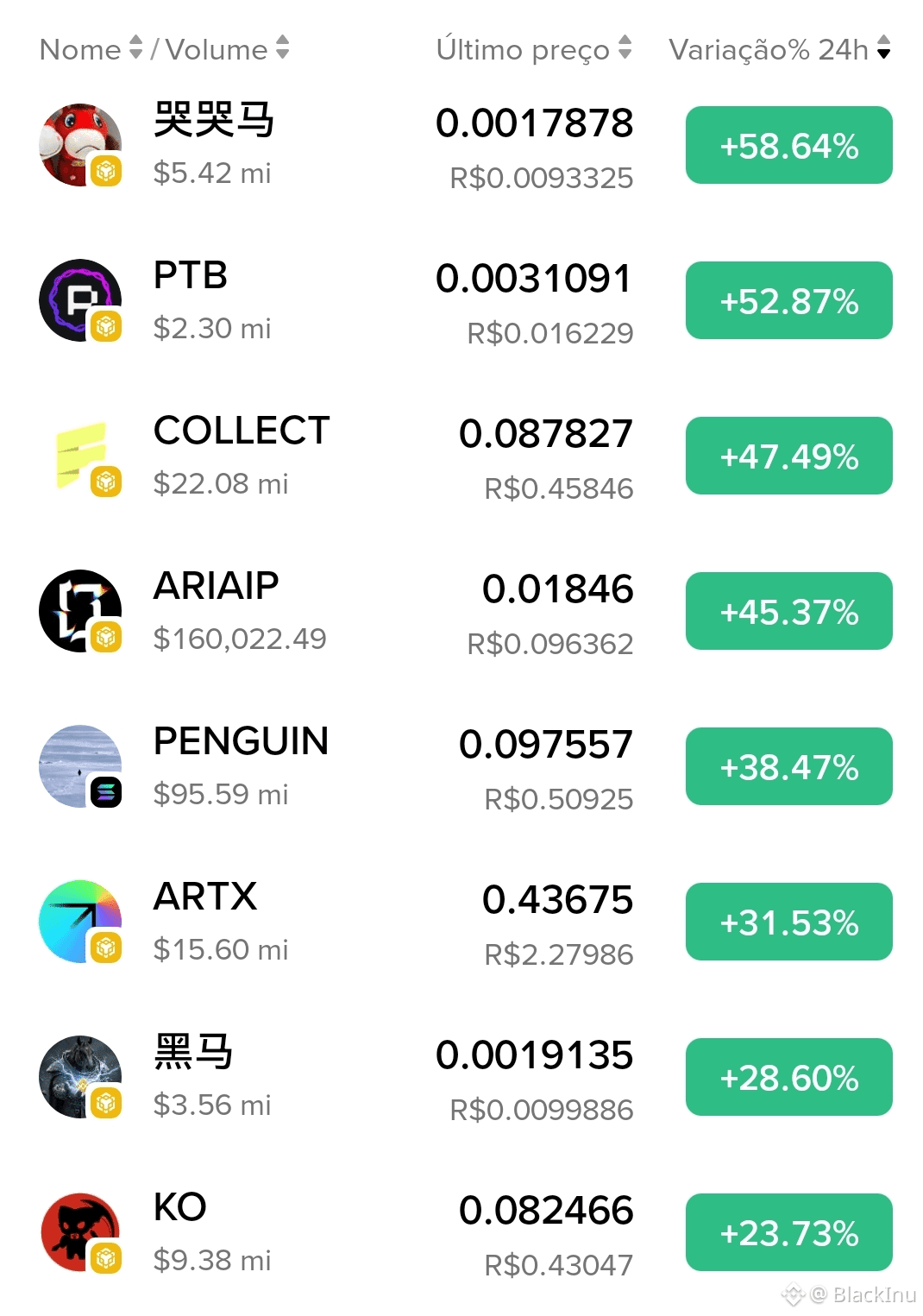
Task: Sort tokens by Último preço
Action: click(533, 49)
